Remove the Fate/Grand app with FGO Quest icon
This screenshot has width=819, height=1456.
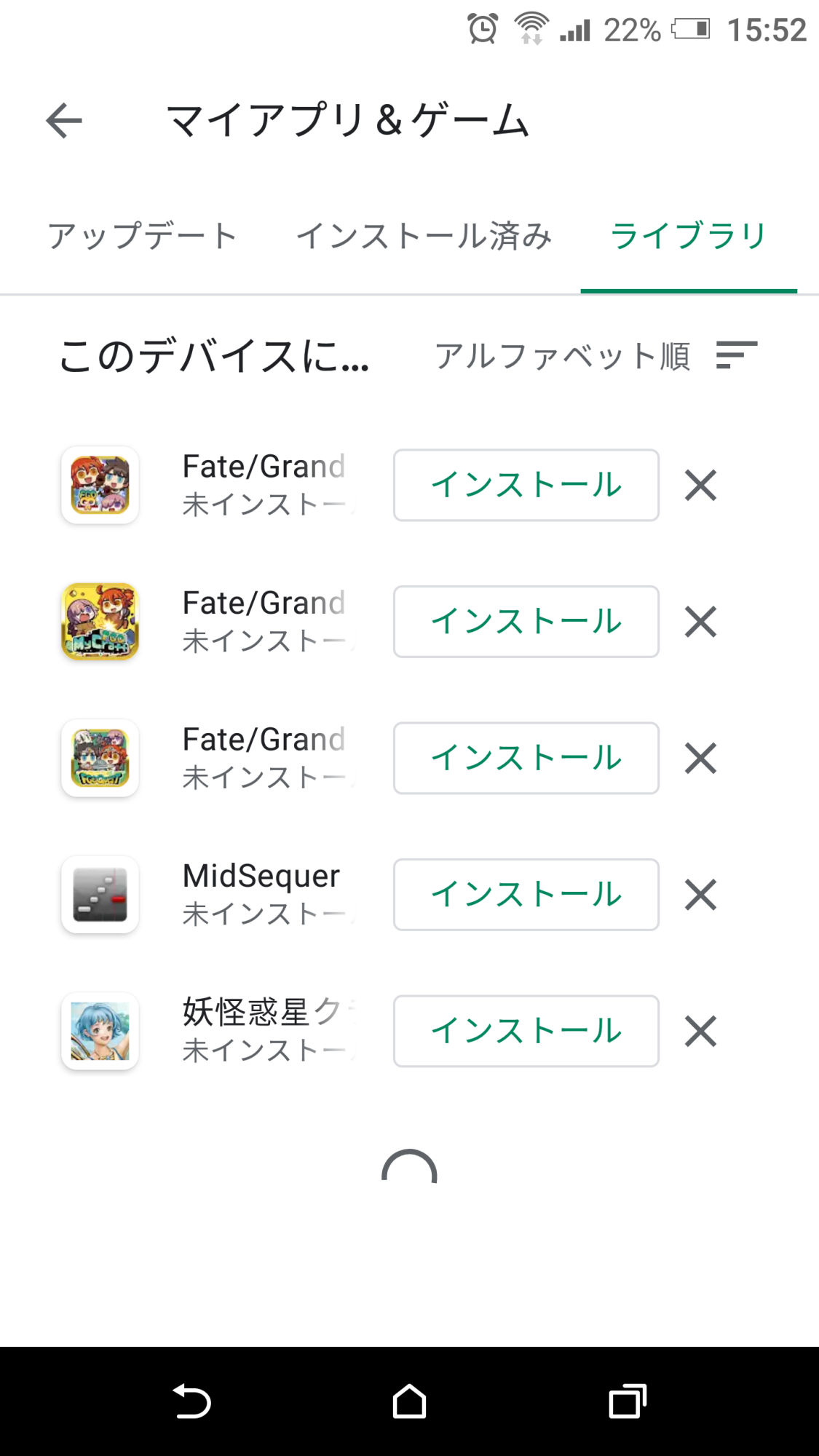(700, 759)
